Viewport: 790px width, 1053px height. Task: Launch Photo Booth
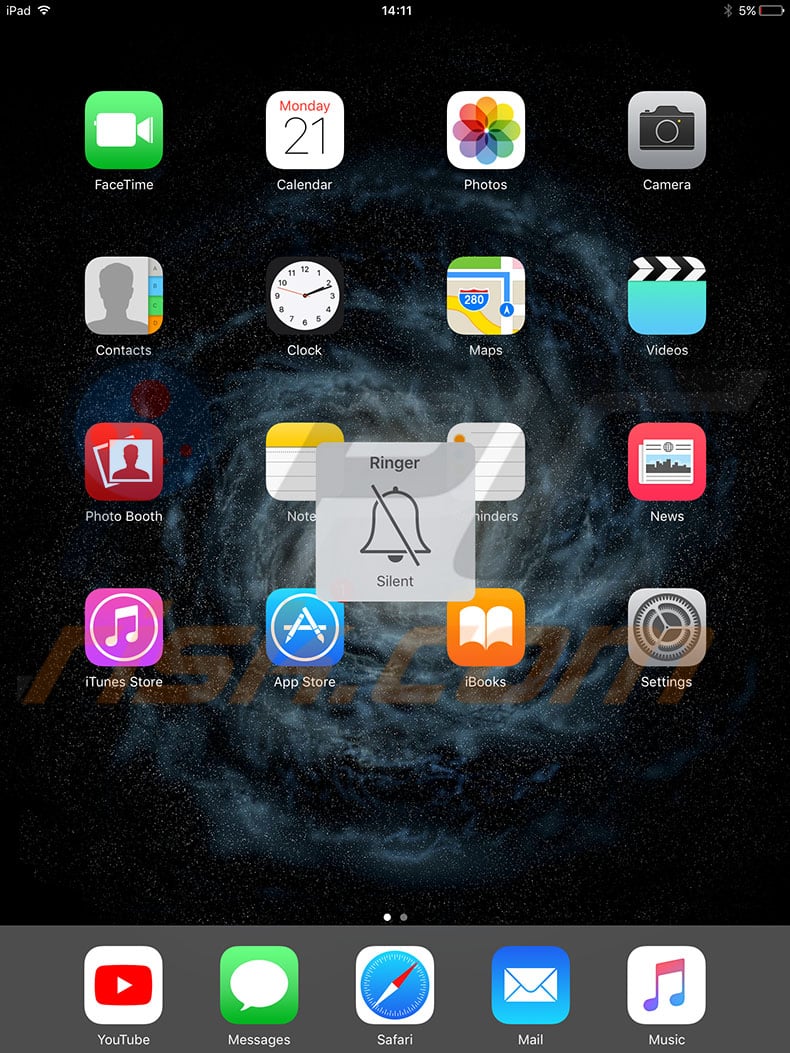pyautogui.click(x=124, y=462)
